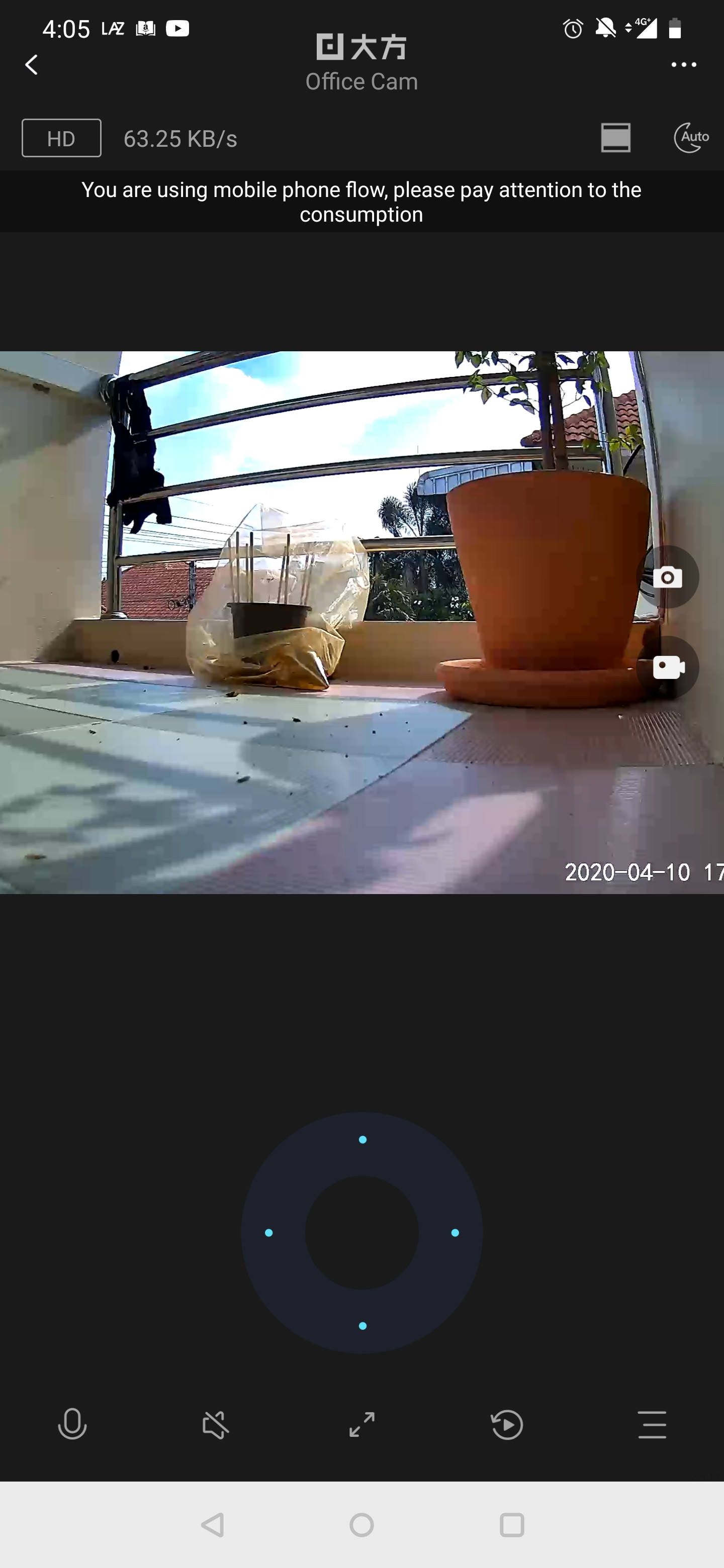Viewport: 724px width, 1568px height.
Task: Take a snapshot of the camera feed
Action: tap(667, 576)
